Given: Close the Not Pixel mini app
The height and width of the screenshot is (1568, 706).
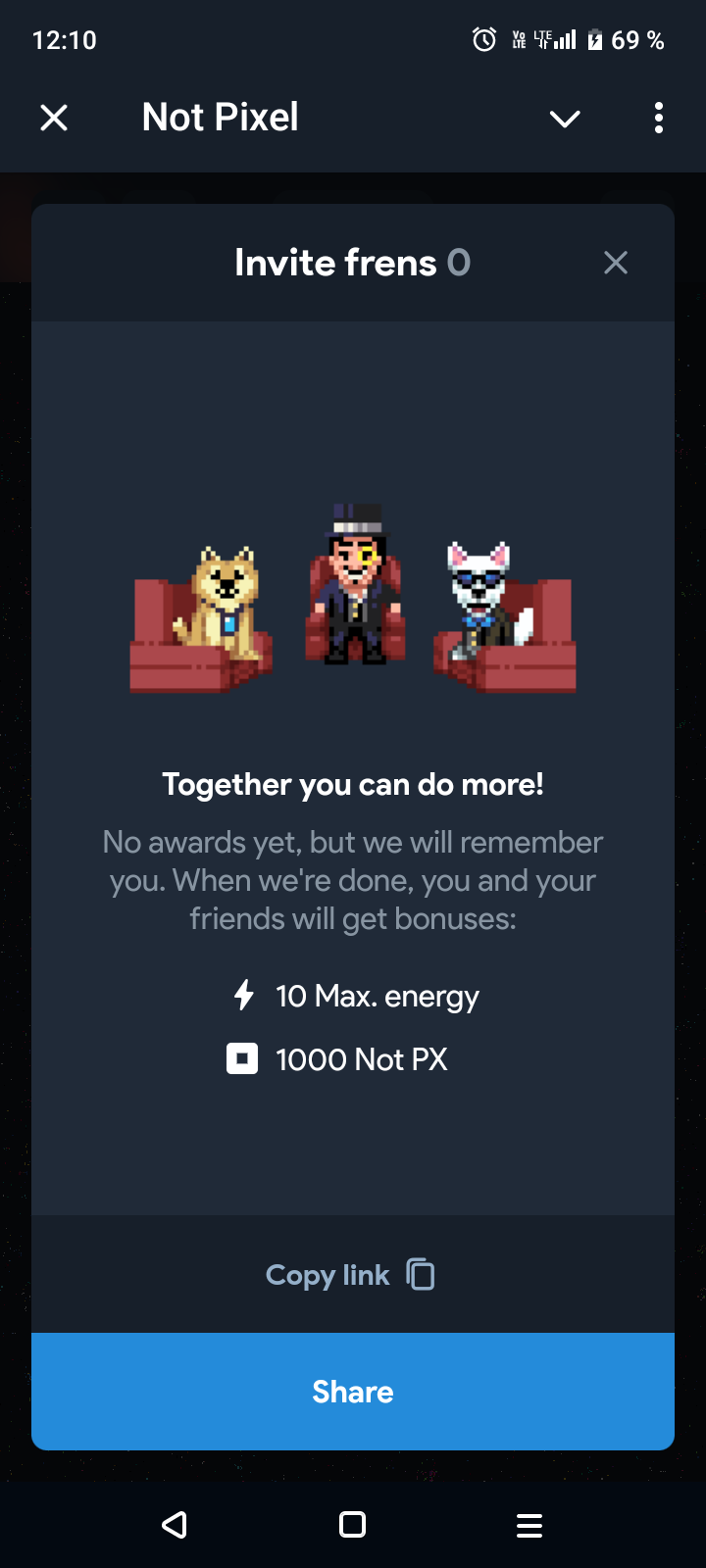Looking at the screenshot, I should 54,119.
